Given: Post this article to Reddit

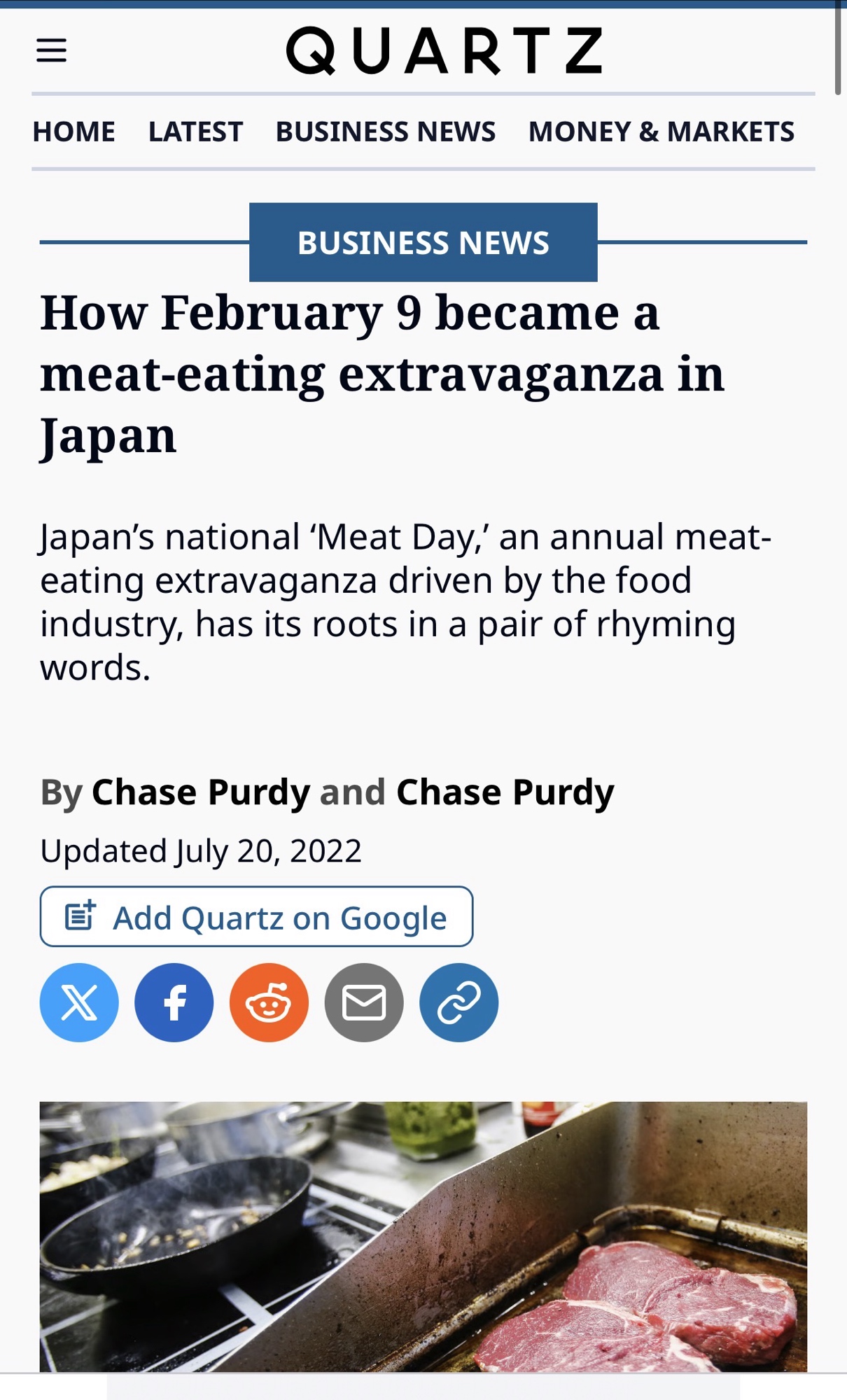Looking at the screenshot, I should tap(269, 1002).
